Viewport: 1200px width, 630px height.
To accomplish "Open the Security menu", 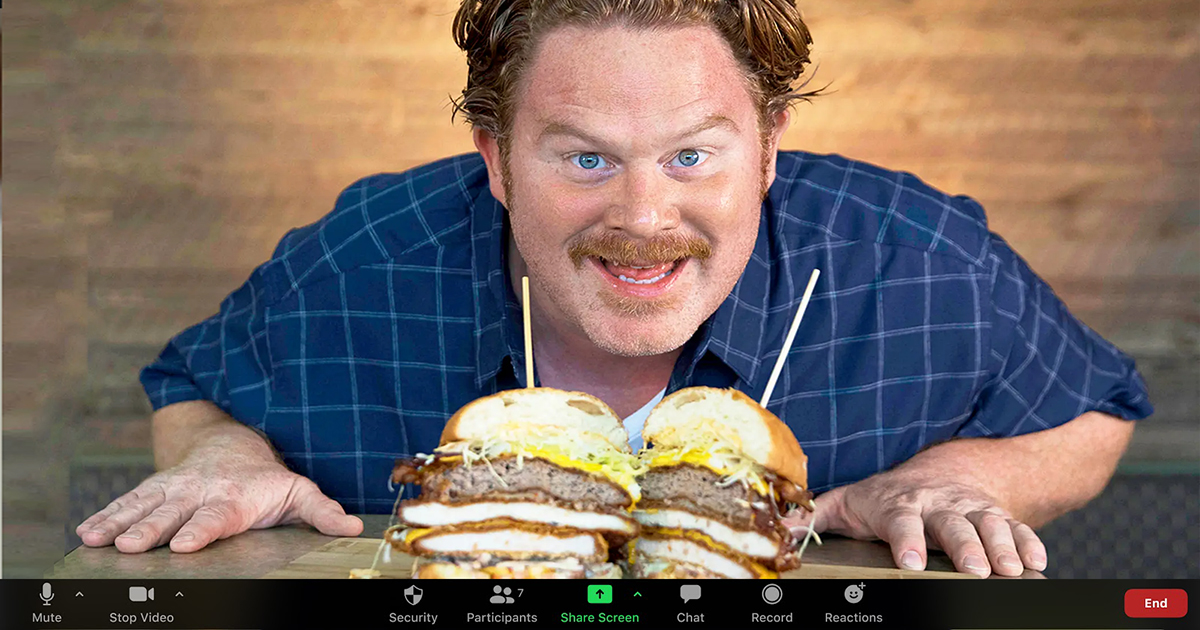I will (x=413, y=603).
